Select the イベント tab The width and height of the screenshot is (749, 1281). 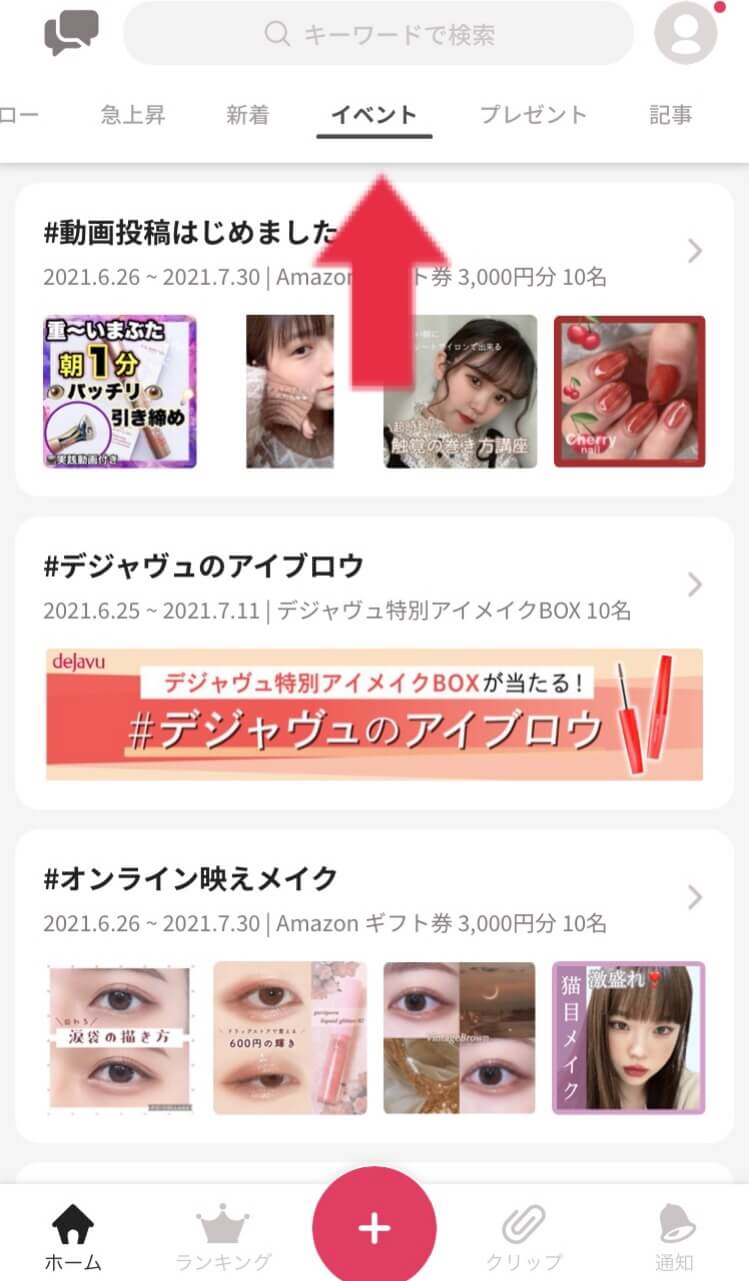374,115
